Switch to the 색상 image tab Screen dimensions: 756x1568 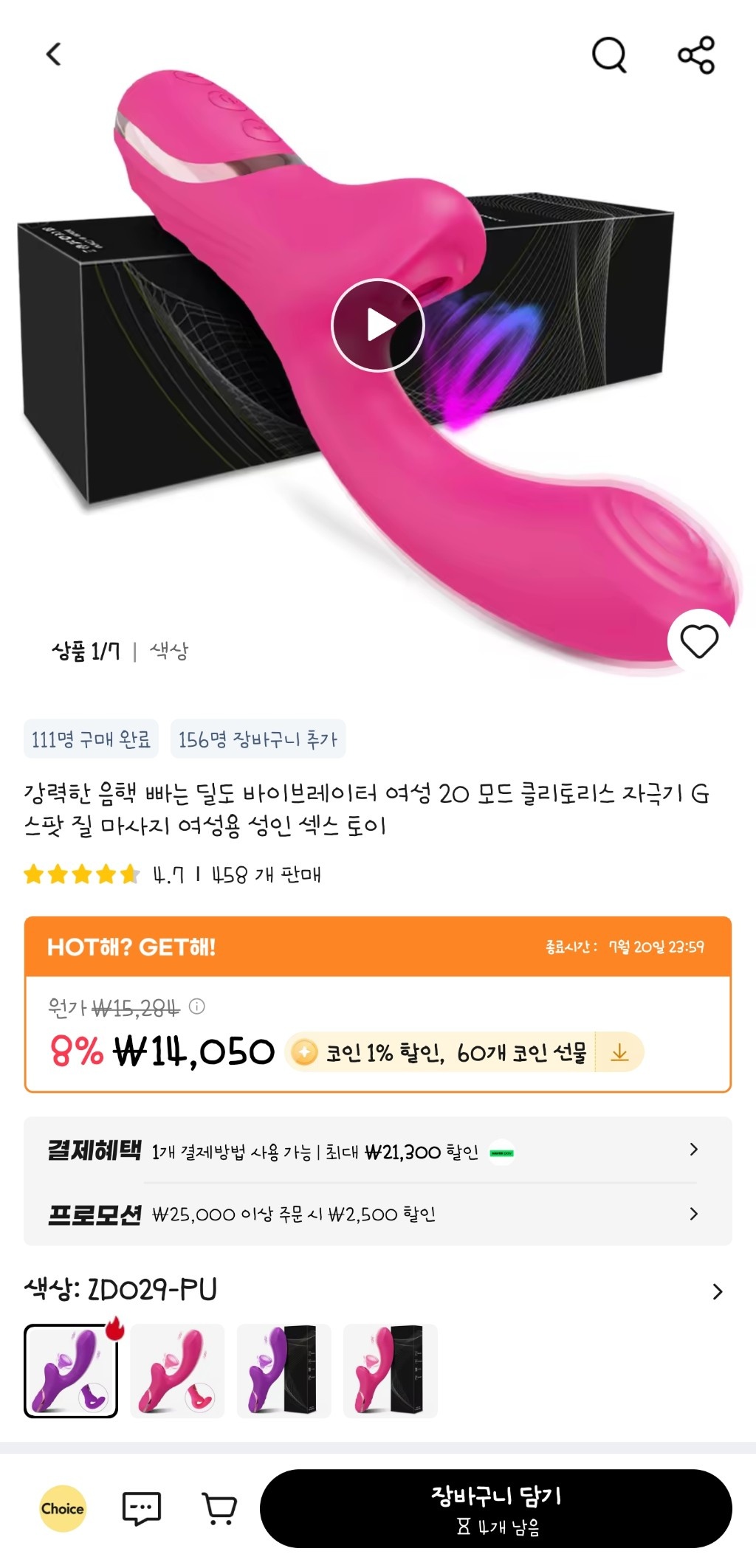click(x=169, y=651)
